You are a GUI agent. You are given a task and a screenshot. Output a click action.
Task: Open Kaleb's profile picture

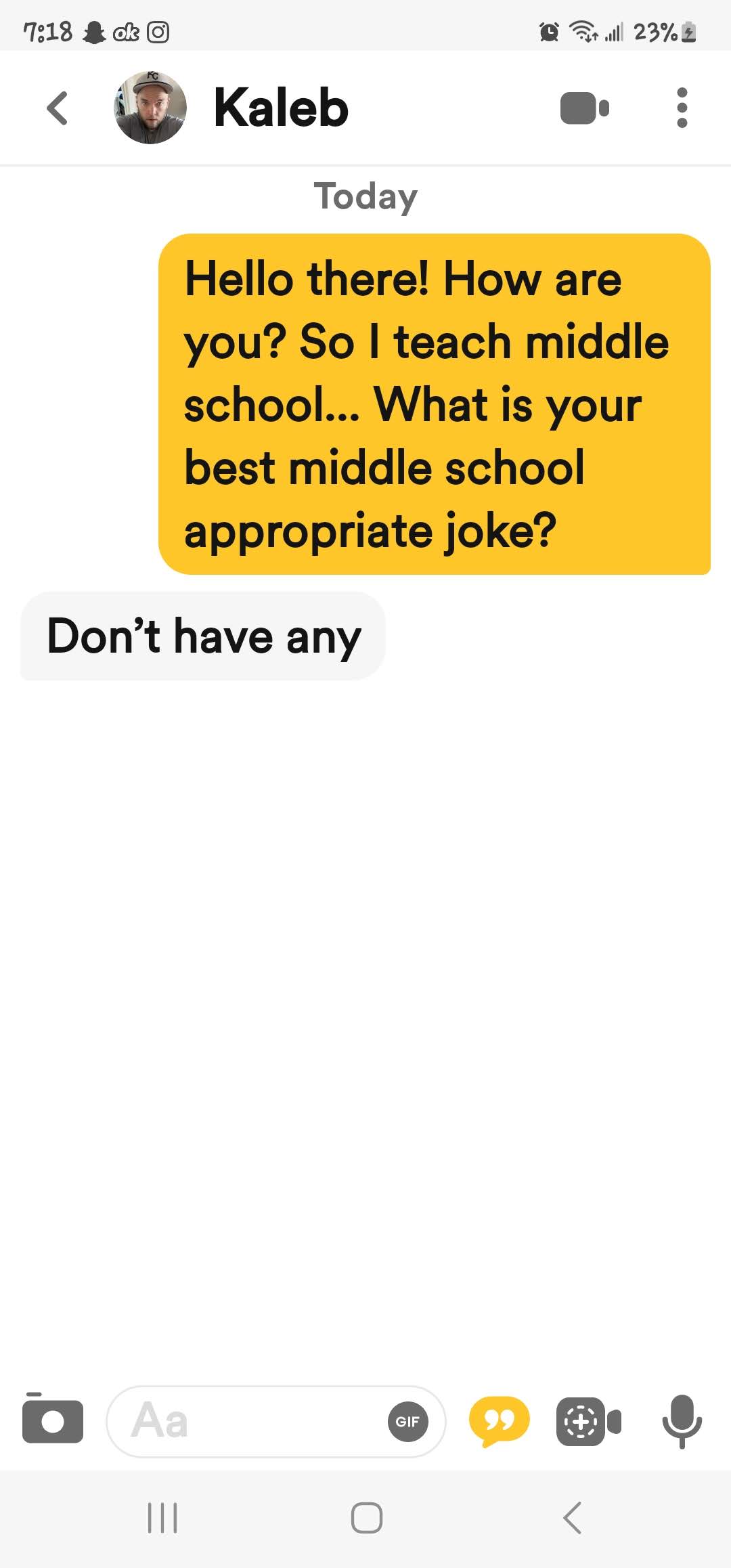(x=150, y=108)
